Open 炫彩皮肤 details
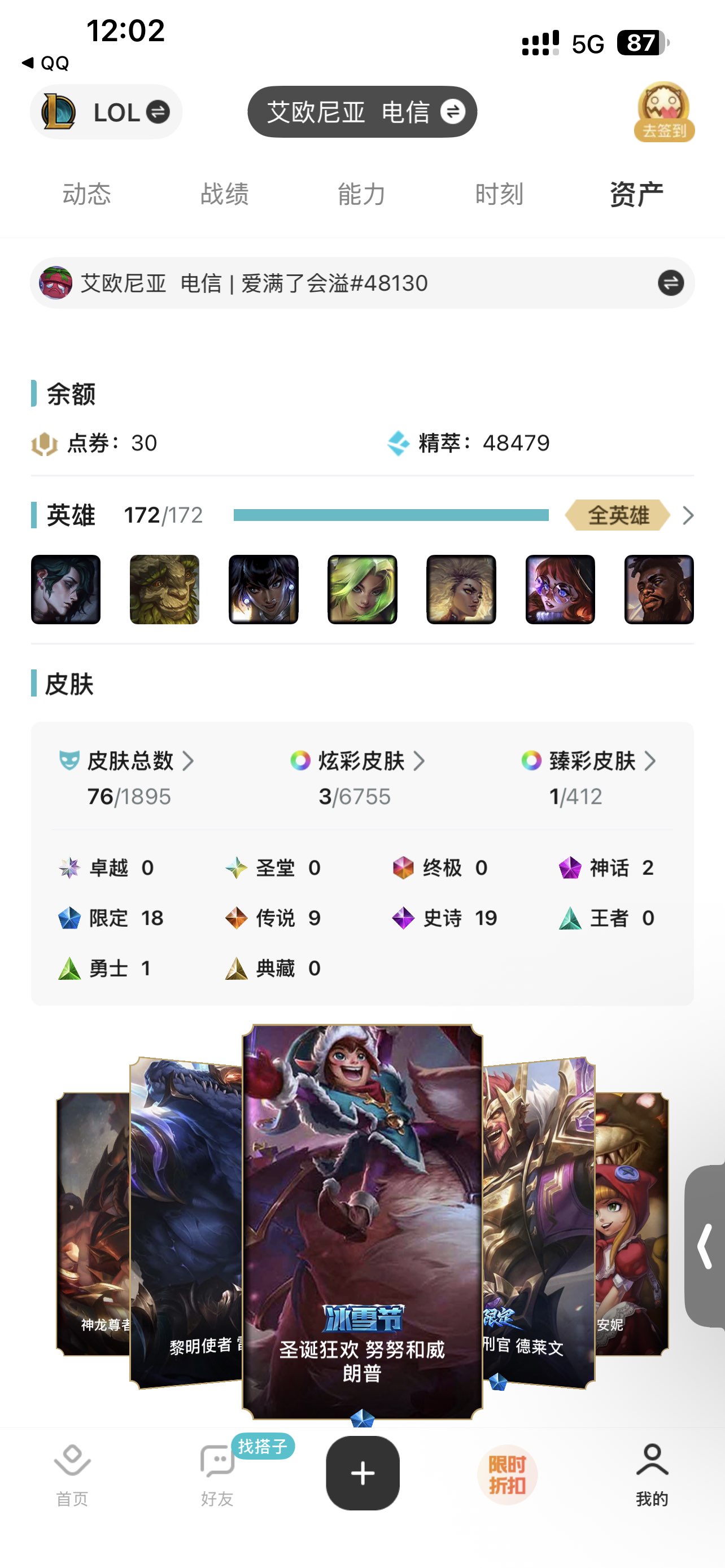 click(x=360, y=761)
